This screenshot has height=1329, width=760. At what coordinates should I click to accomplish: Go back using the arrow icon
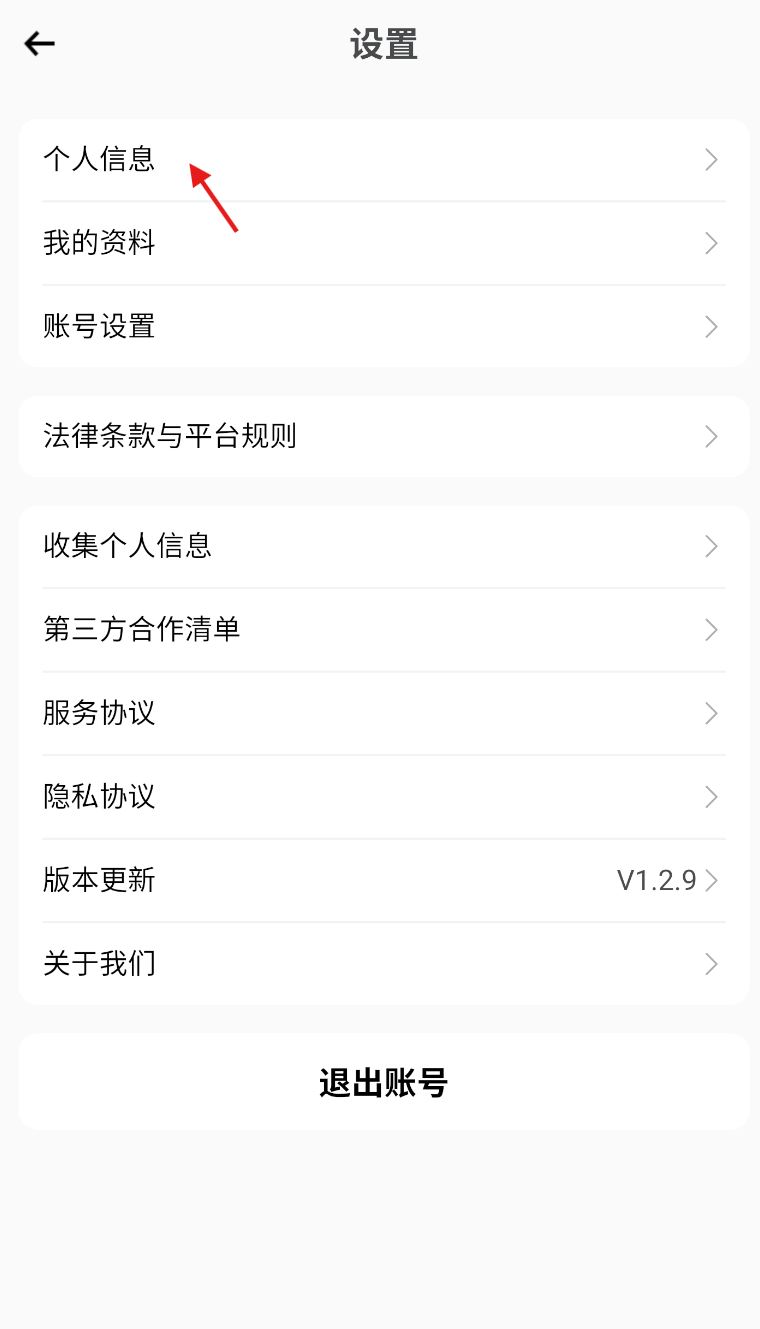click(40, 44)
